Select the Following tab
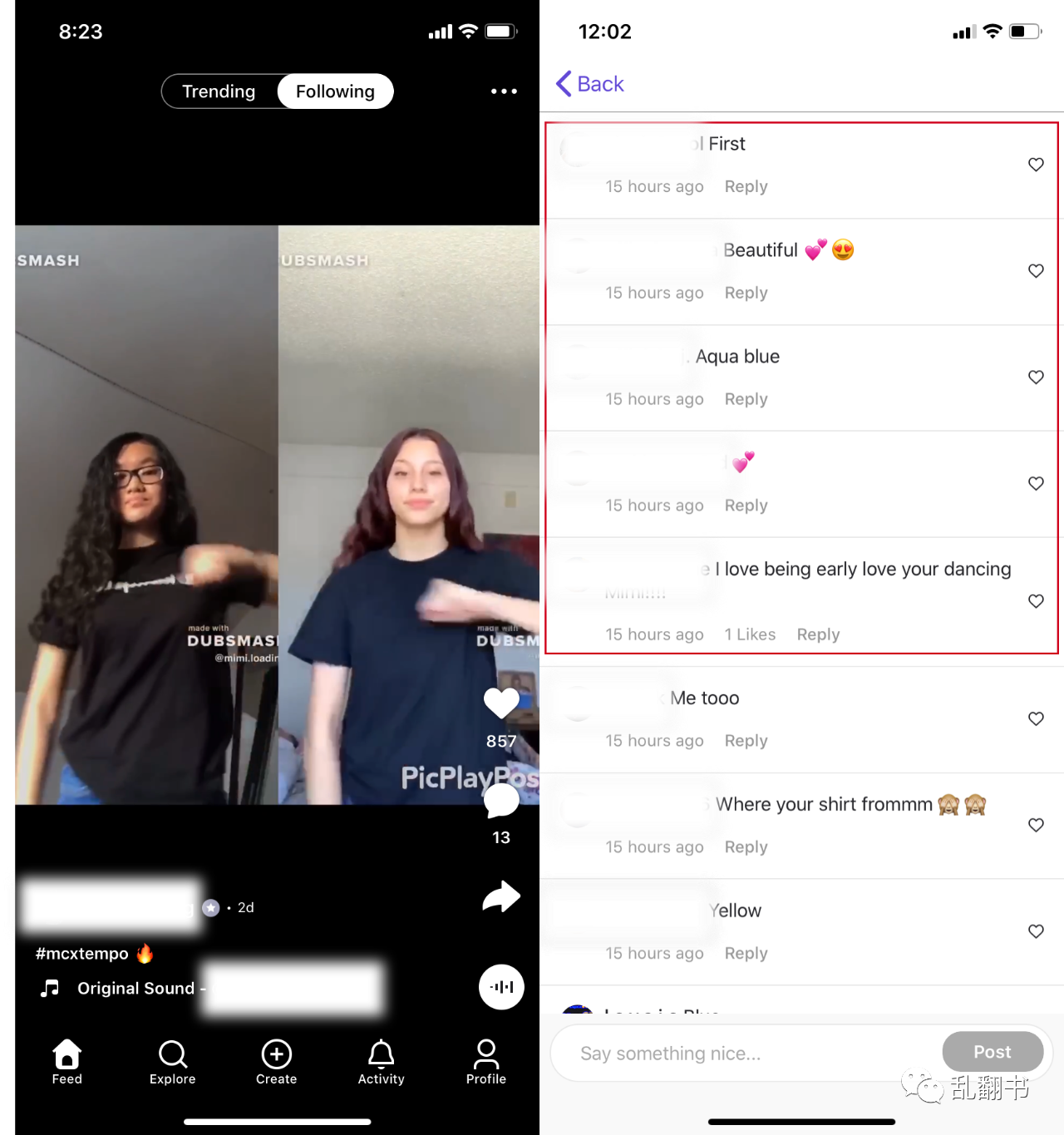1064x1135 pixels. pos(335,91)
